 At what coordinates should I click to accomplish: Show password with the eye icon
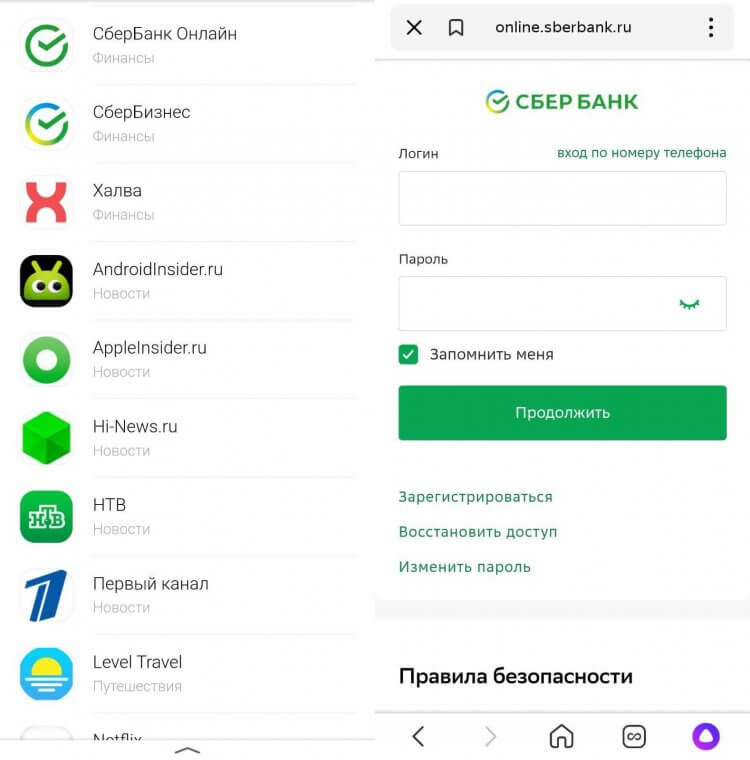coord(689,304)
